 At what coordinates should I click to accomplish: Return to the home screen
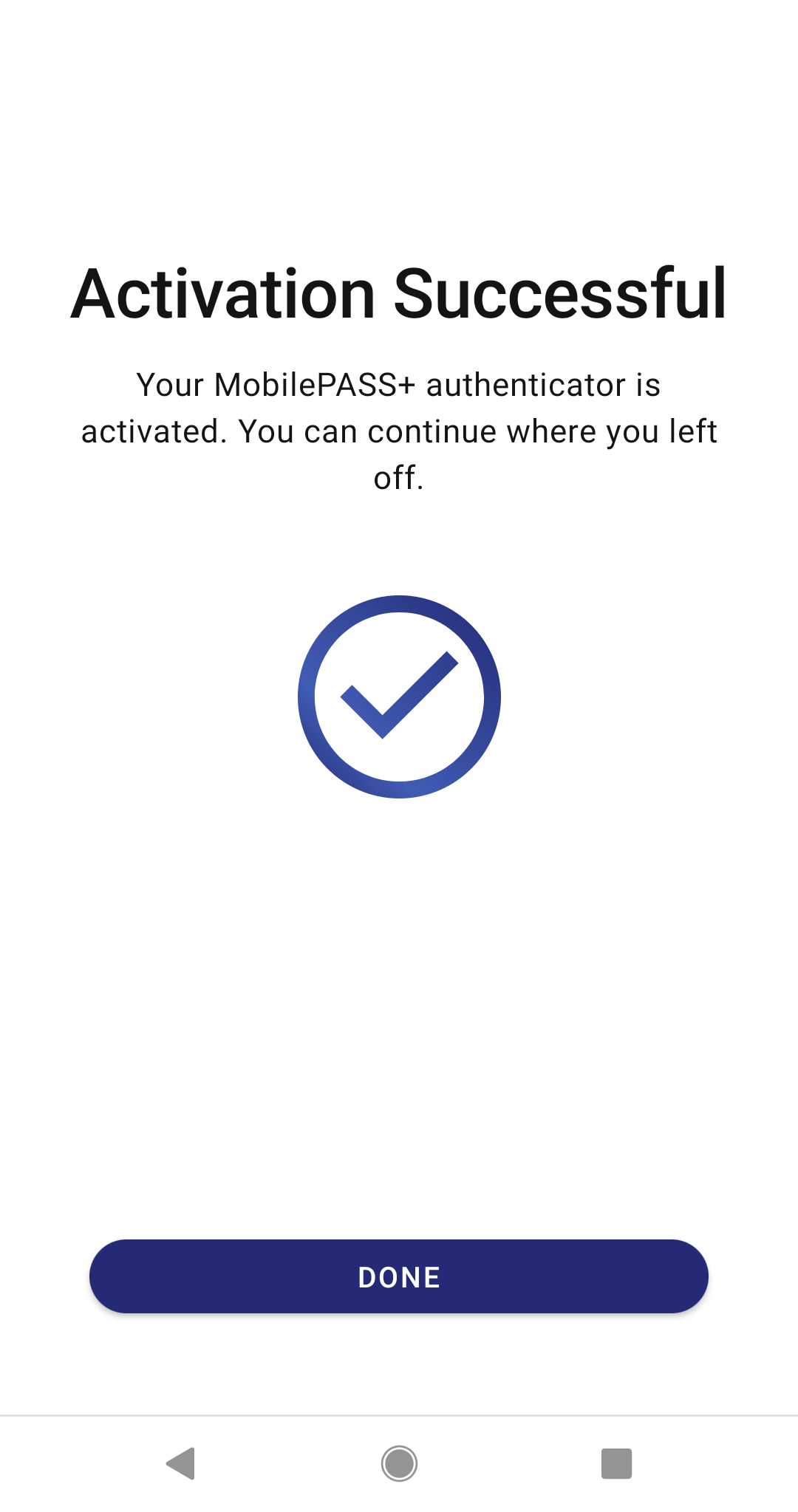[x=399, y=1463]
